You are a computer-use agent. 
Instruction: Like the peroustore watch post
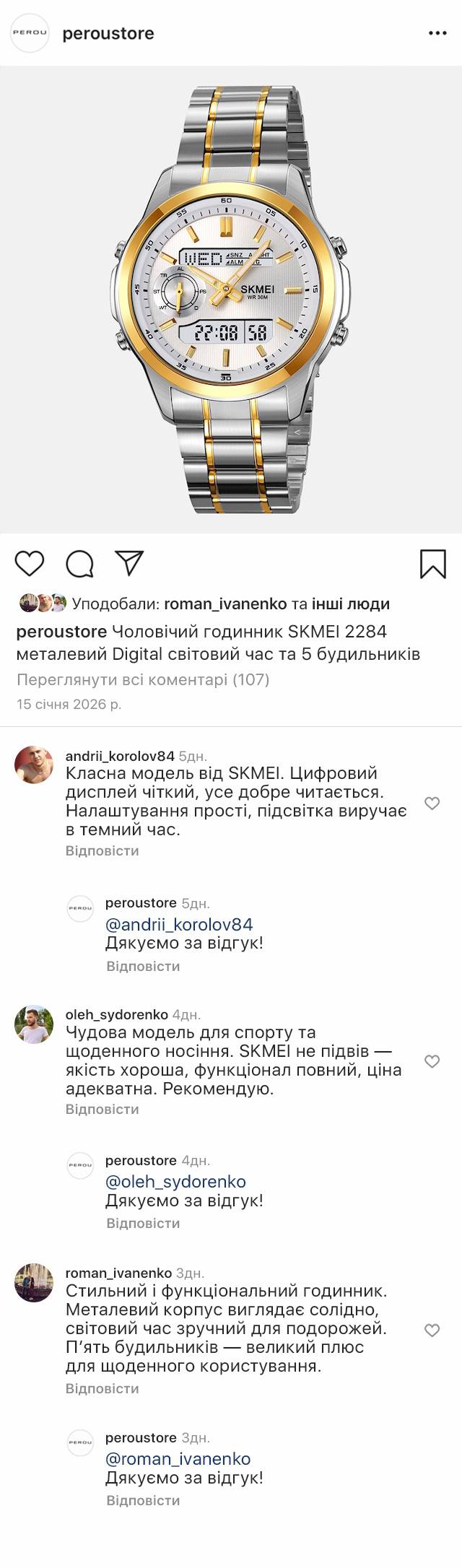(30, 563)
